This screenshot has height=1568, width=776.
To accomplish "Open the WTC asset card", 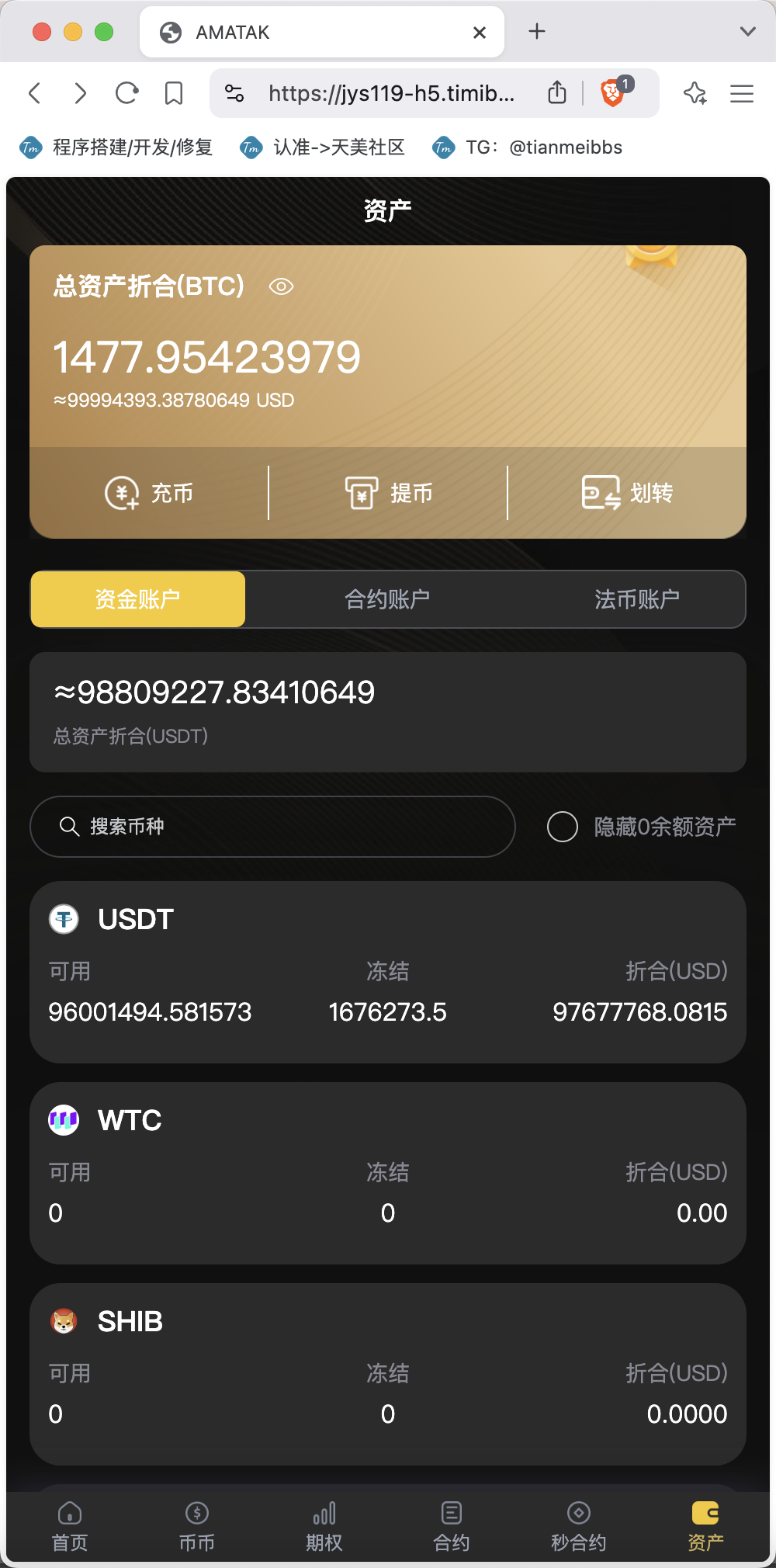I will pos(388,1173).
